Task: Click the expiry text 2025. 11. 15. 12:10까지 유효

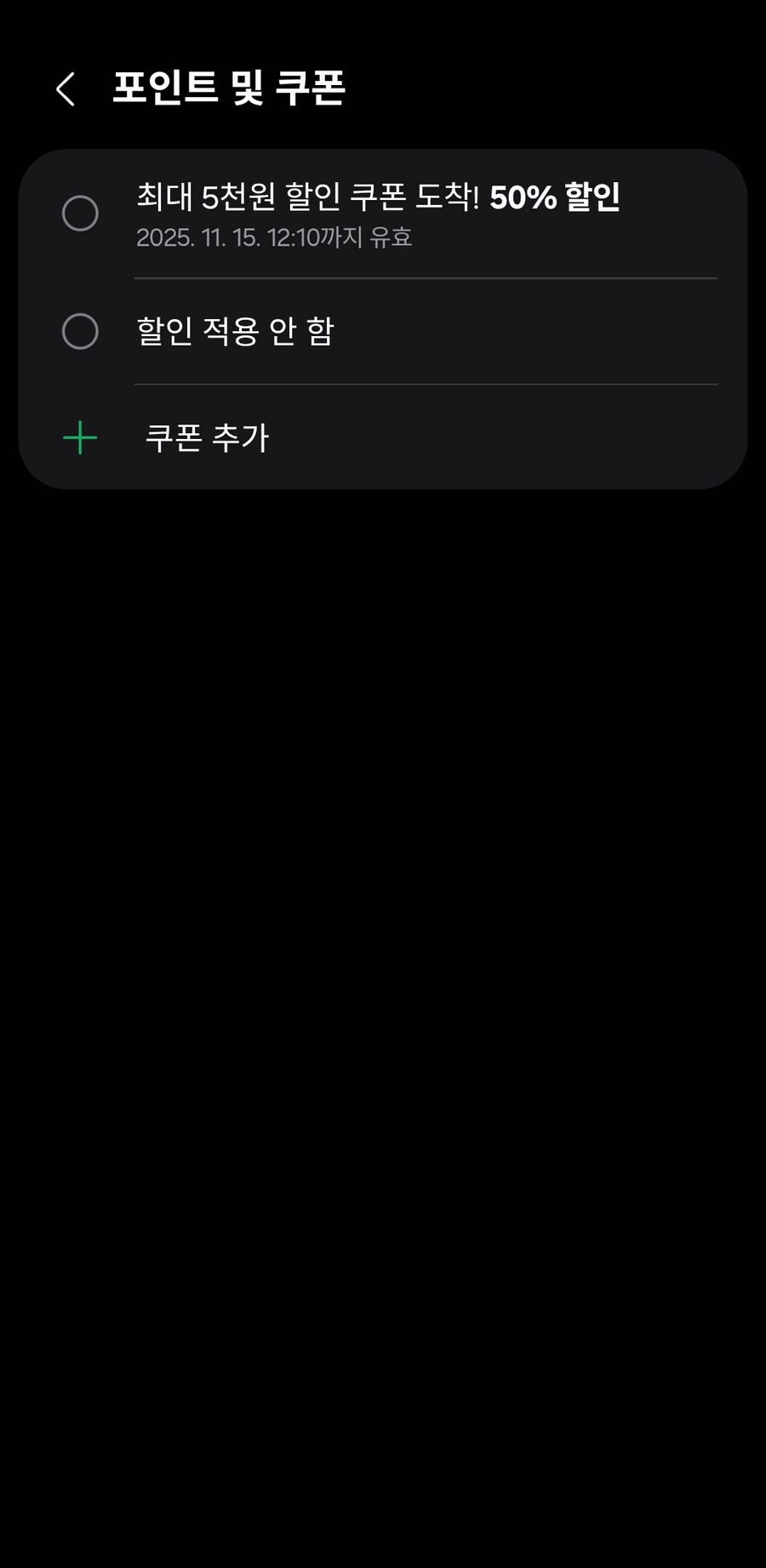Action: [x=273, y=238]
